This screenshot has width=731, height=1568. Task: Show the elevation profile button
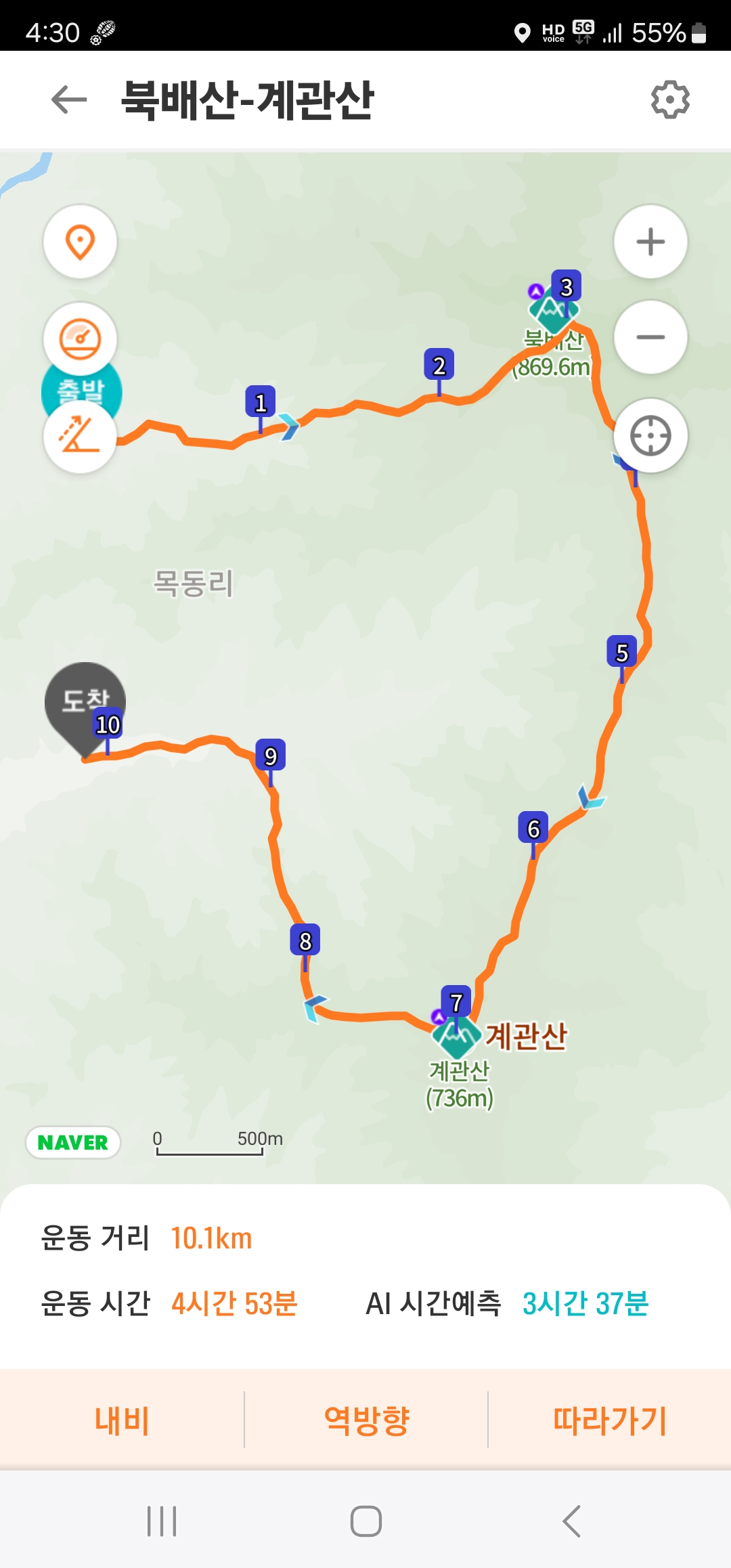coord(80,435)
